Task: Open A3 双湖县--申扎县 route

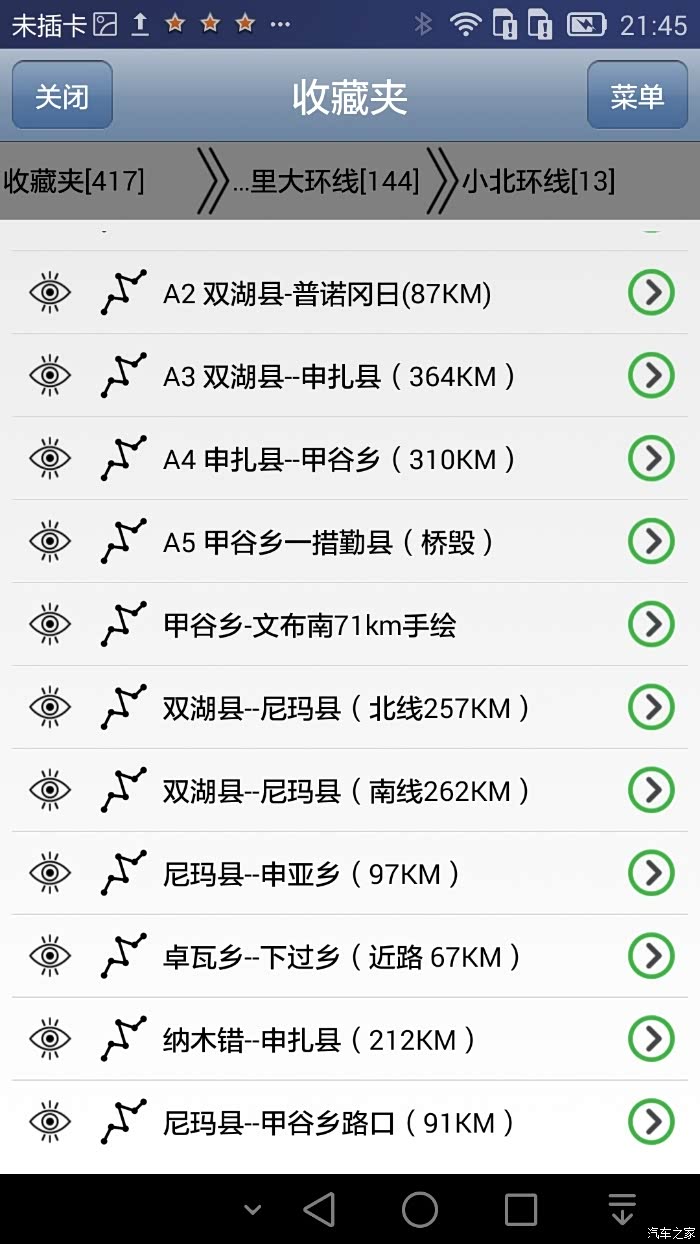Action: point(340,376)
